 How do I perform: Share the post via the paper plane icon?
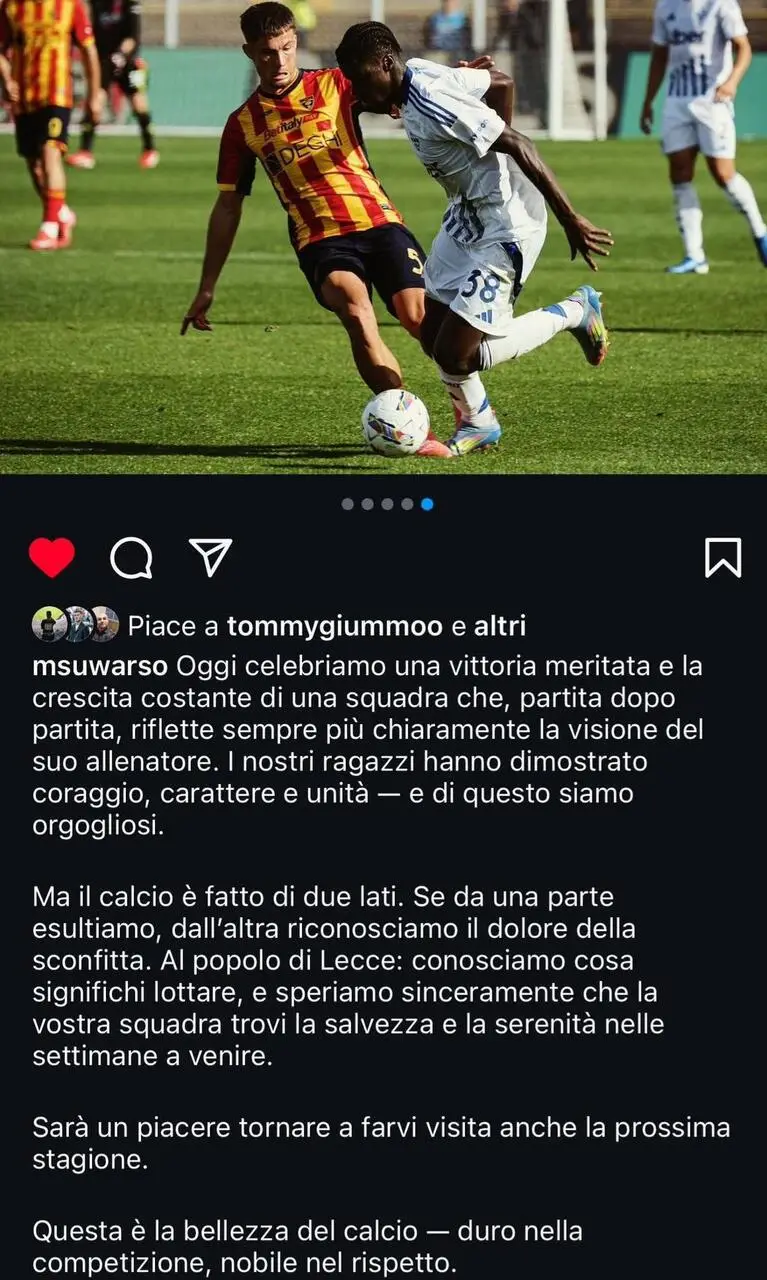pyautogui.click(x=211, y=557)
